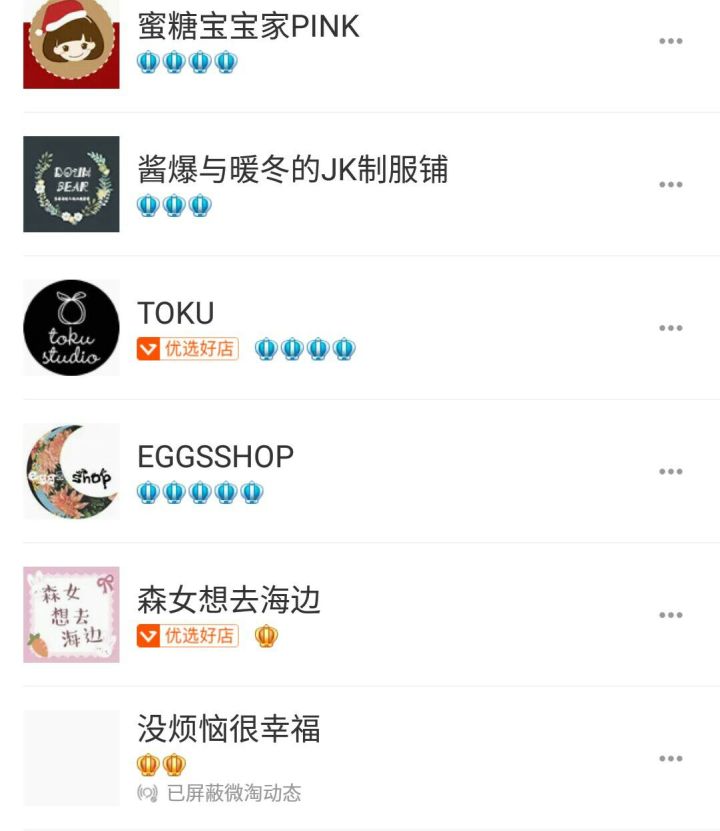Open more options for 蜜糖宝宝家PINK
The width and height of the screenshot is (720, 831).
670,41
